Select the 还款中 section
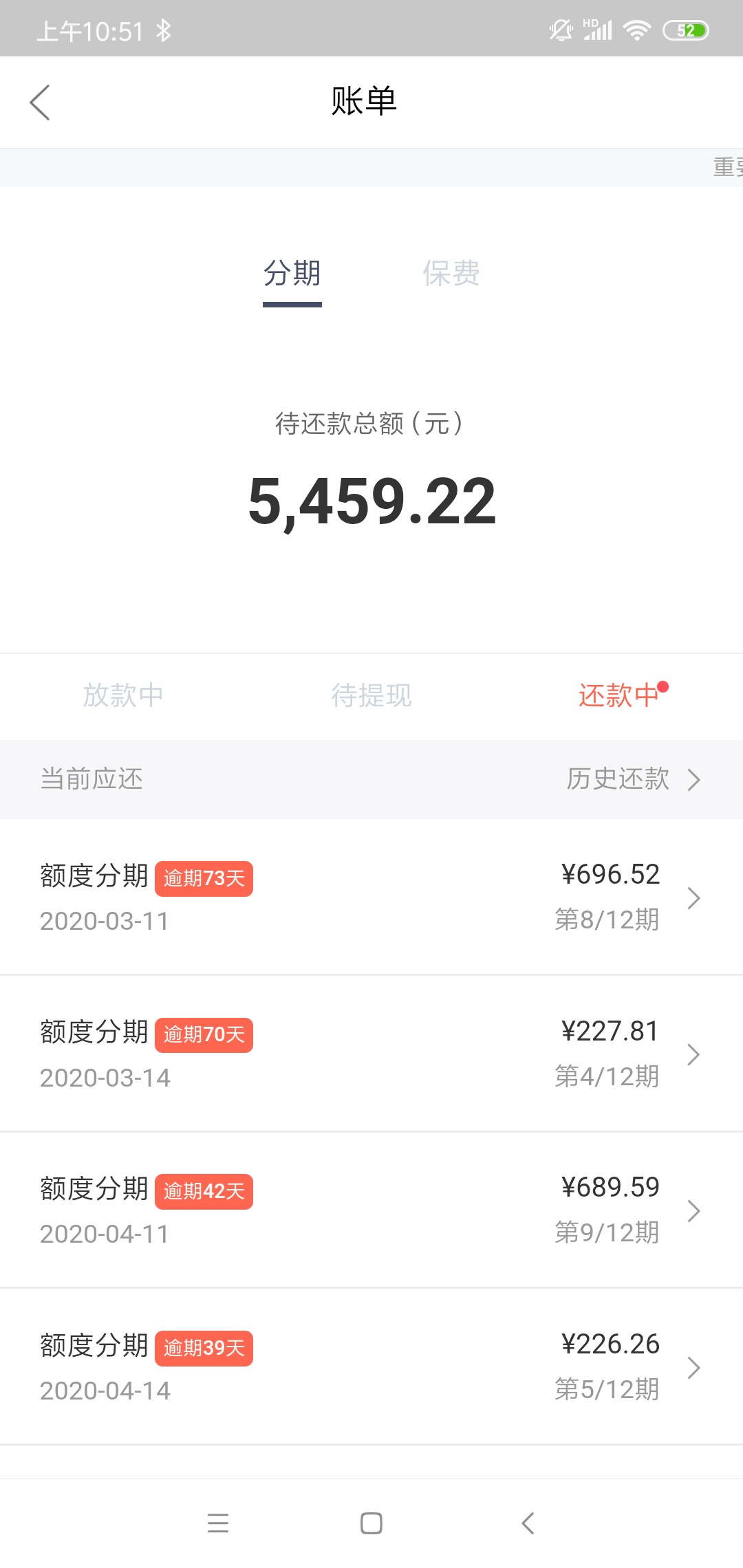Image resolution: width=743 pixels, height=1568 pixels. [x=619, y=695]
